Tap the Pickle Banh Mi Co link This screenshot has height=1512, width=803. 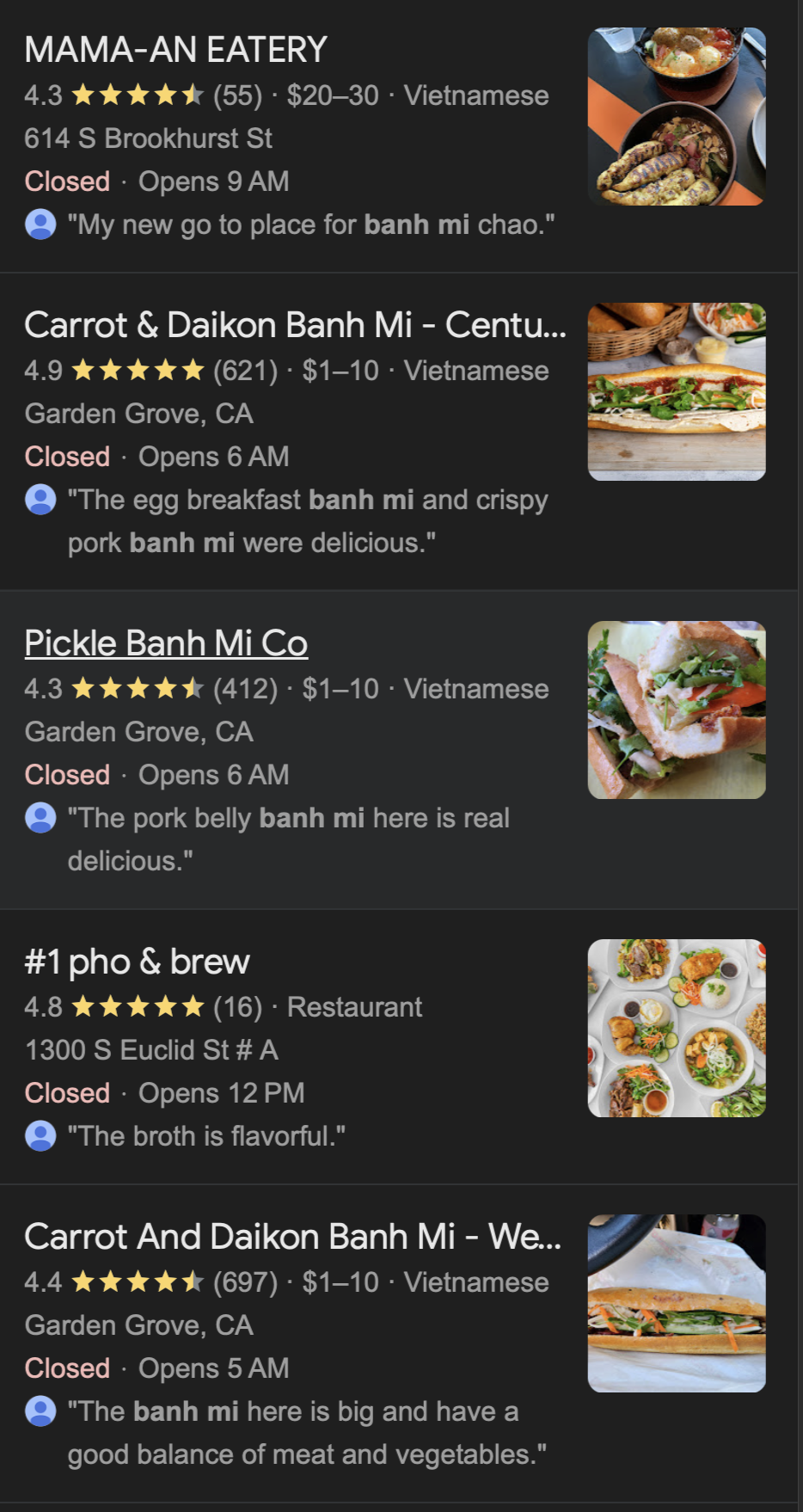tap(166, 643)
